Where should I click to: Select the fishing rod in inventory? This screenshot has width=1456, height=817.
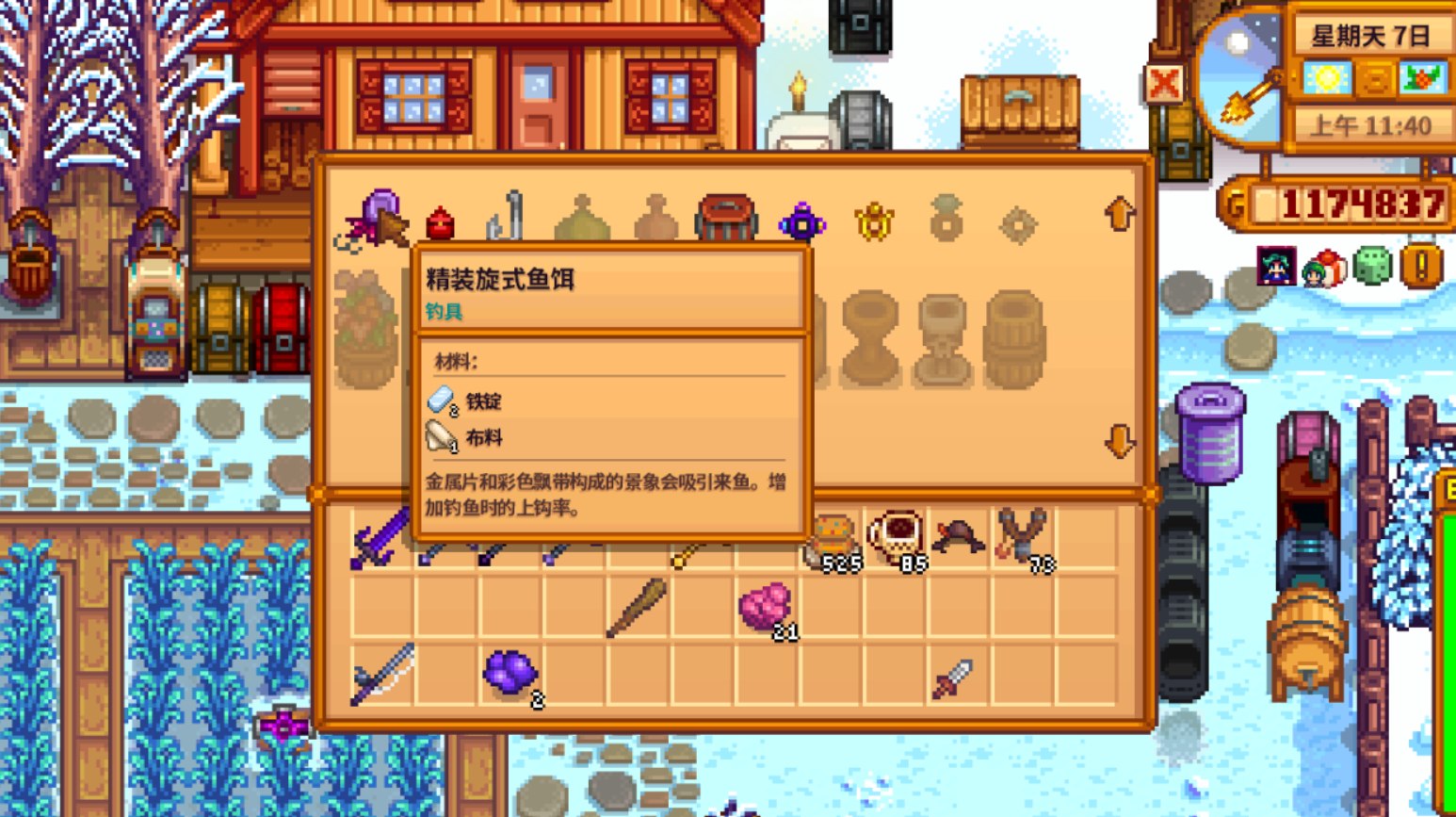tap(382, 675)
